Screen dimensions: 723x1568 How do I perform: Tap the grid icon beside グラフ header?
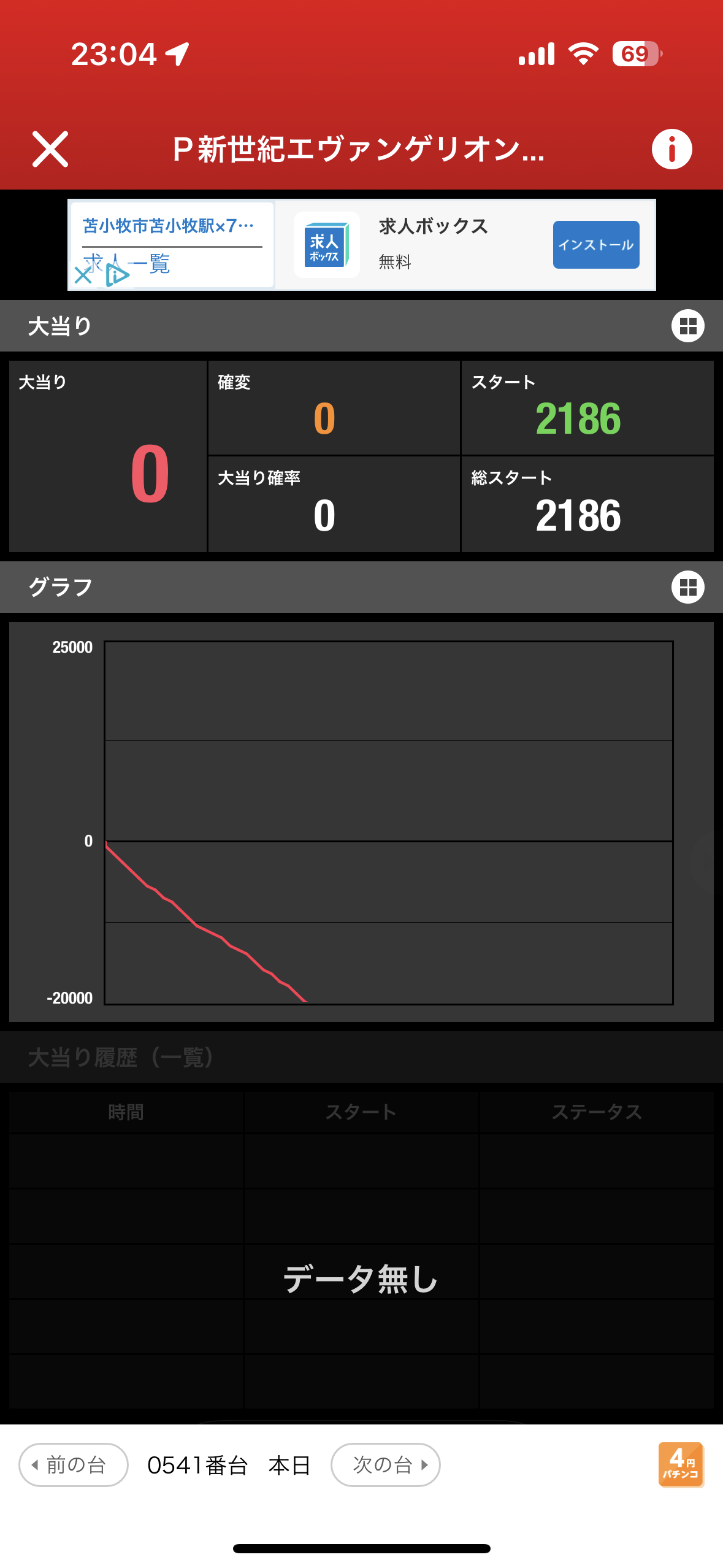pyautogui.click(x=687, y=587)
